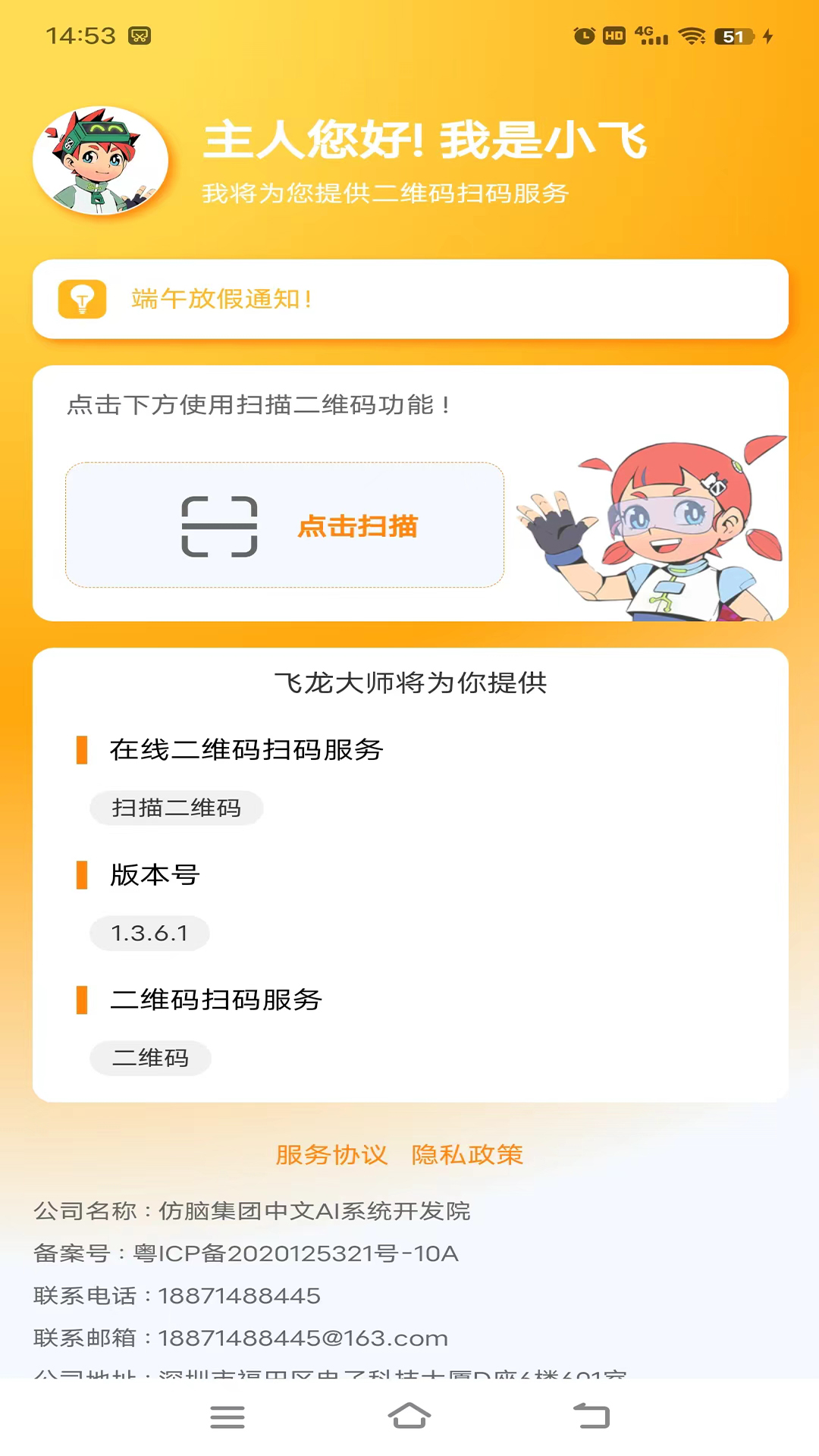Screen dimensions: 819x1456
Task: Open the 端午放假通知 notice banner
Action: click(x=410, y=299)
